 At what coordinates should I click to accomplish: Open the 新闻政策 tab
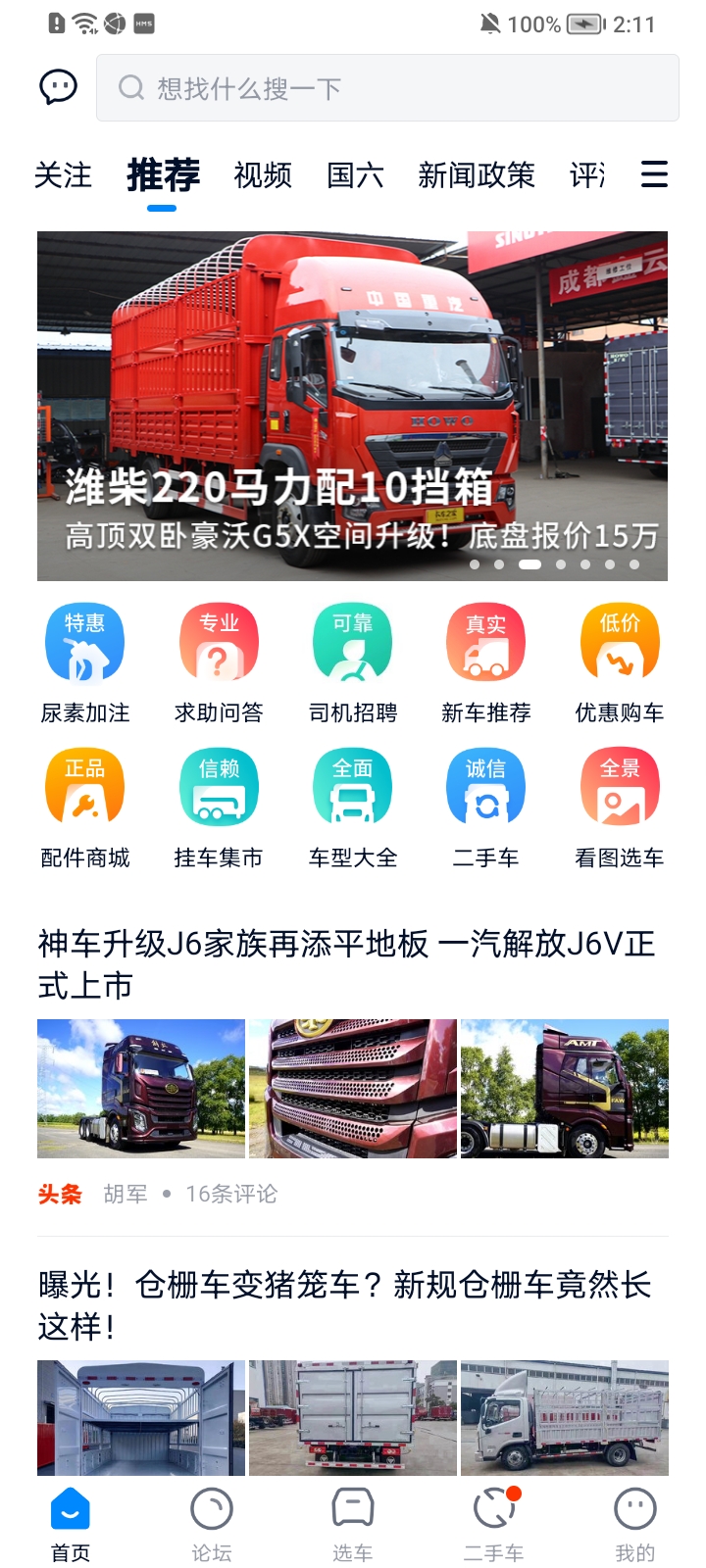[x=477, y=175]
